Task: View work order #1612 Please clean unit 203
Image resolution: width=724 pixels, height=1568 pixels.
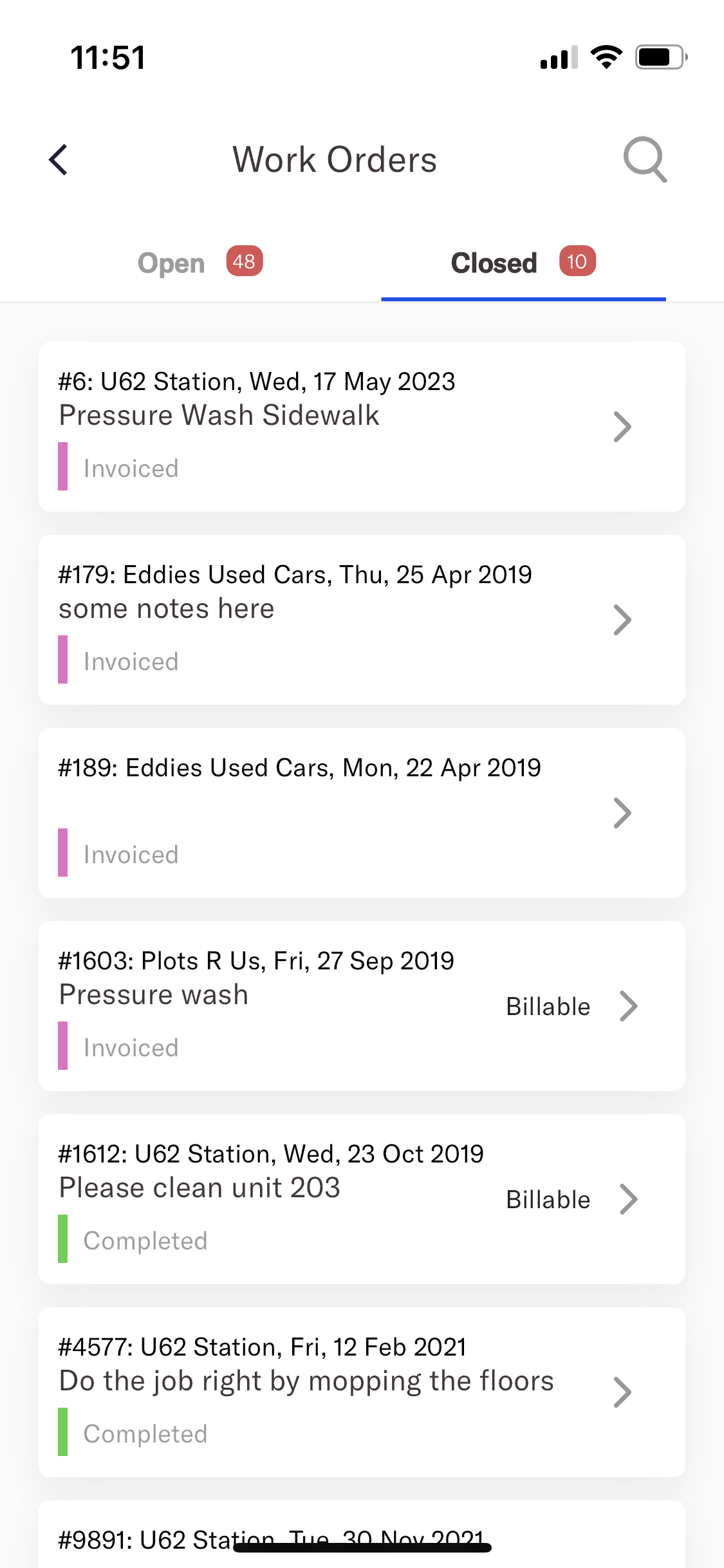Action: 362,1199
